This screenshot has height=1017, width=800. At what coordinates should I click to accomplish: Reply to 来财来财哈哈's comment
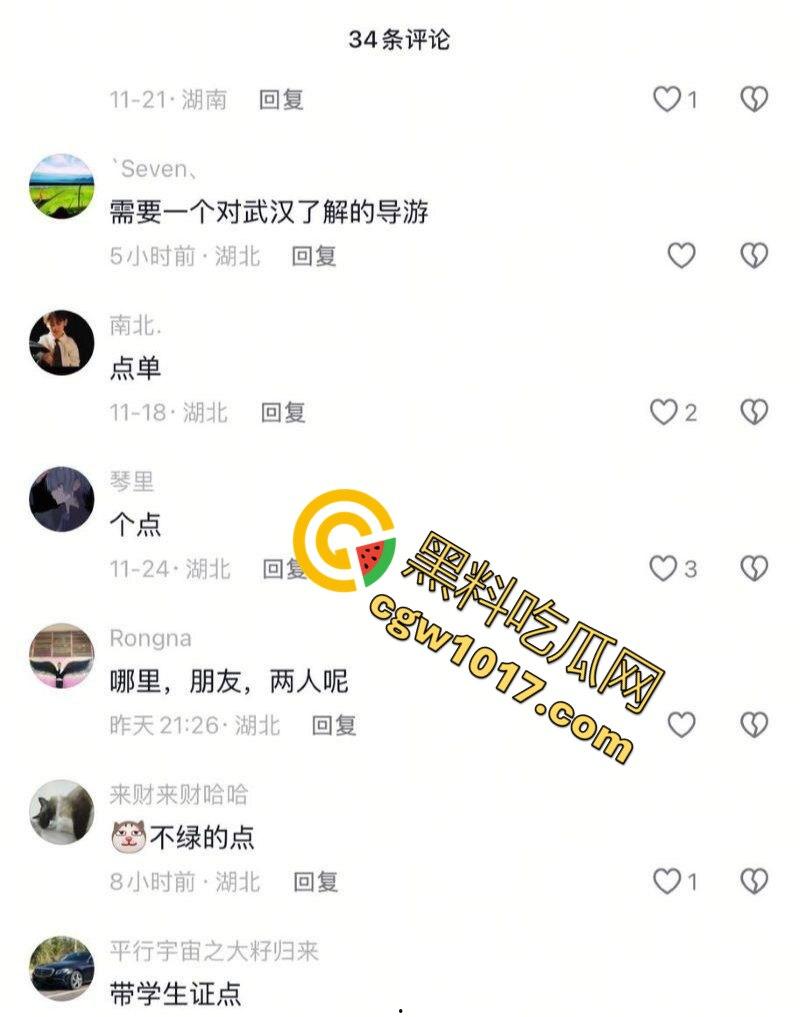click(x=316, y=881)
